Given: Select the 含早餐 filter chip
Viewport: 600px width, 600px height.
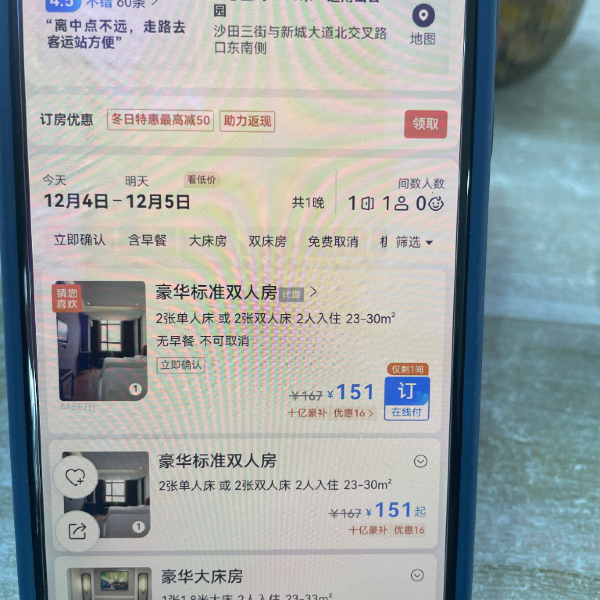Looking at the screenshot, I should 147,241.
